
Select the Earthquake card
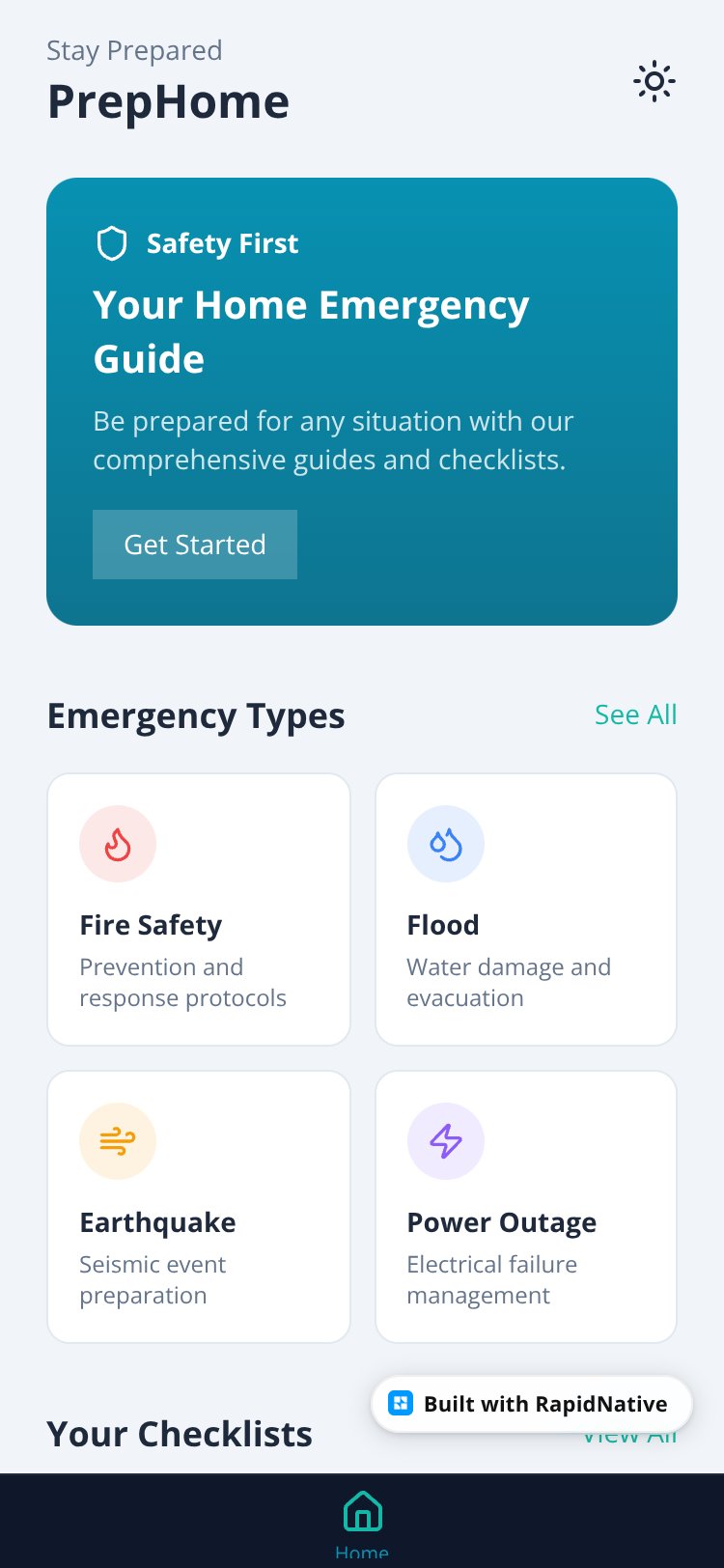point(199,1207)
